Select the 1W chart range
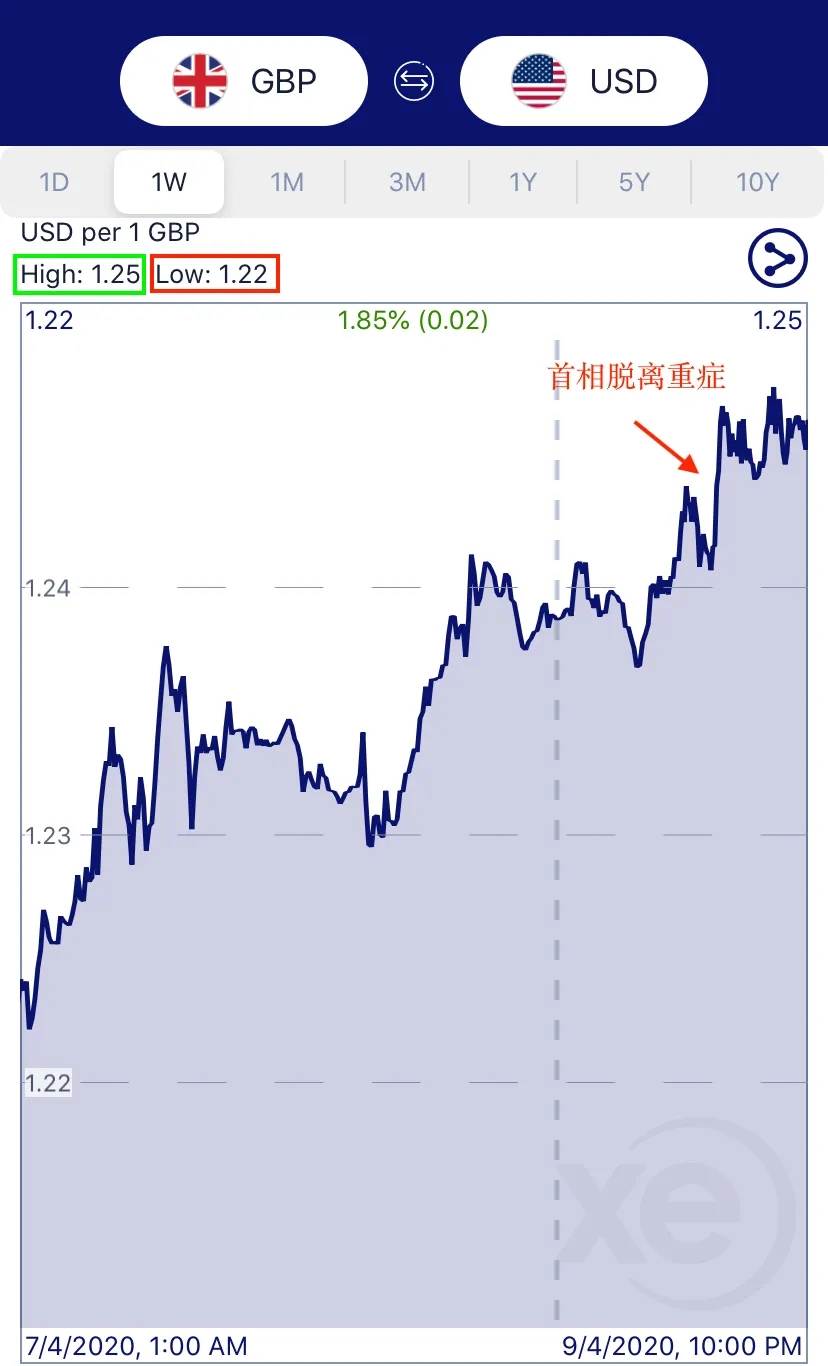Image resolution: width=828 pixels, height=1366 pixels. (169, 182)
